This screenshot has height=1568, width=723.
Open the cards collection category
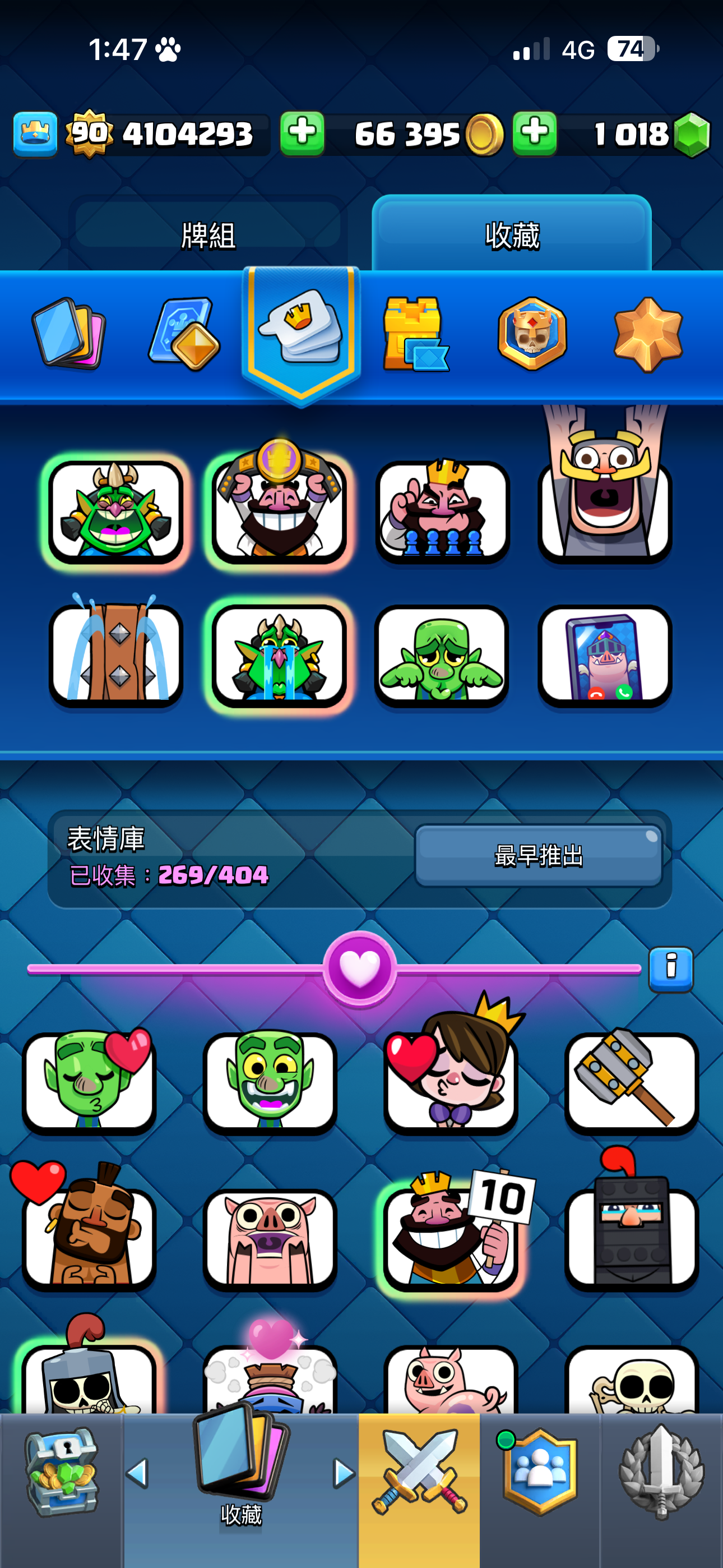tap(68, 333)
